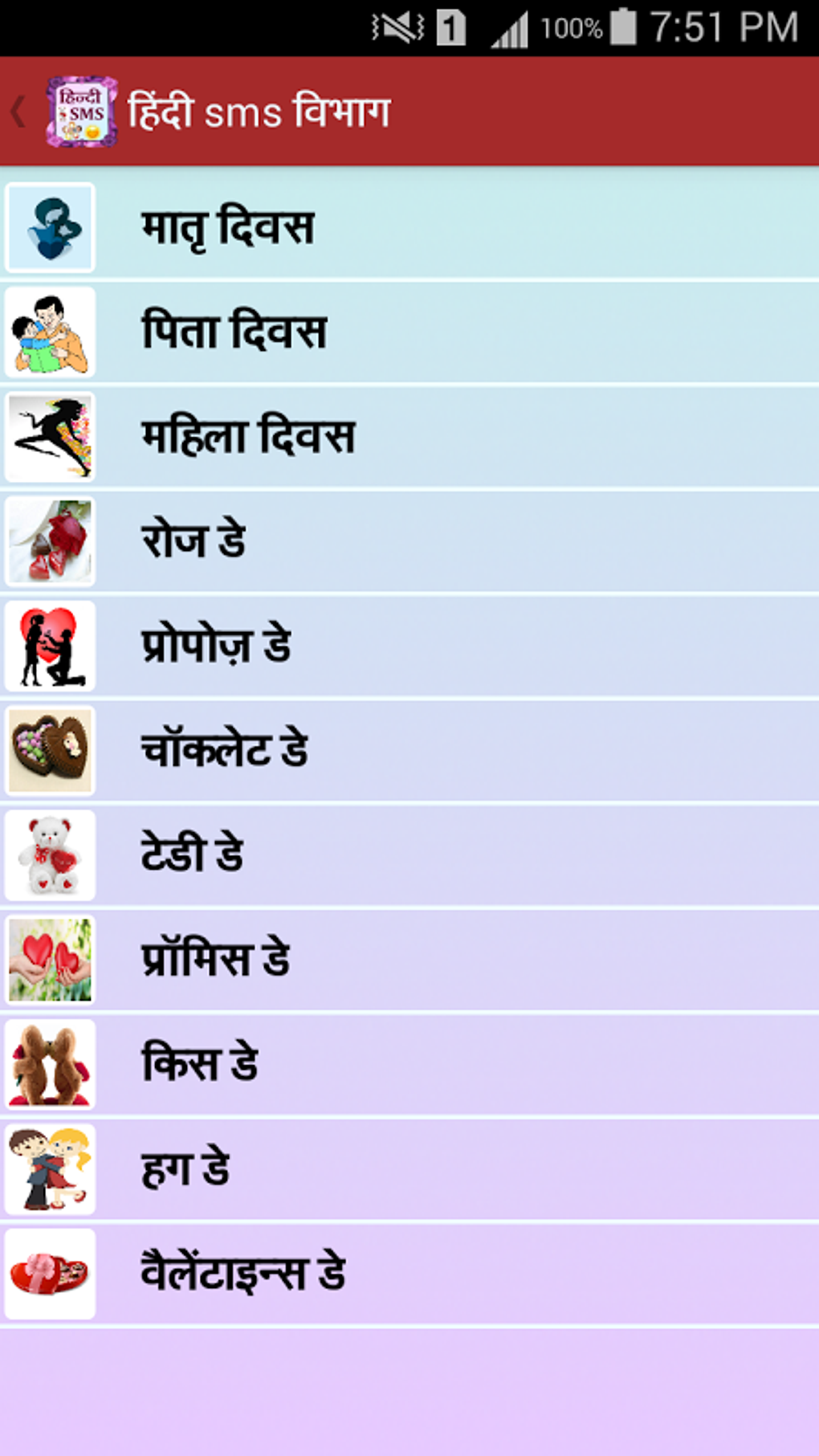Screen dimensions: 819x1456
Task: Tap the चॉक्लेट डे heart chocolate box icon
Action: coord(50,749)
